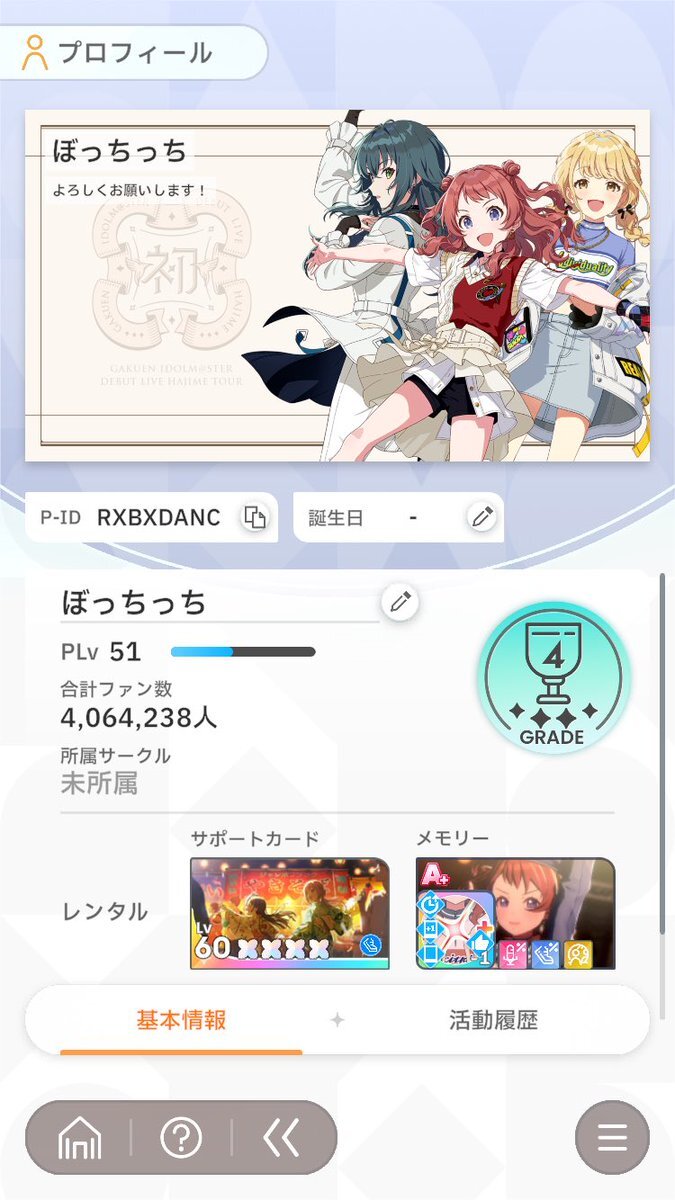Open the help question mark

[x=181, y=1138]
